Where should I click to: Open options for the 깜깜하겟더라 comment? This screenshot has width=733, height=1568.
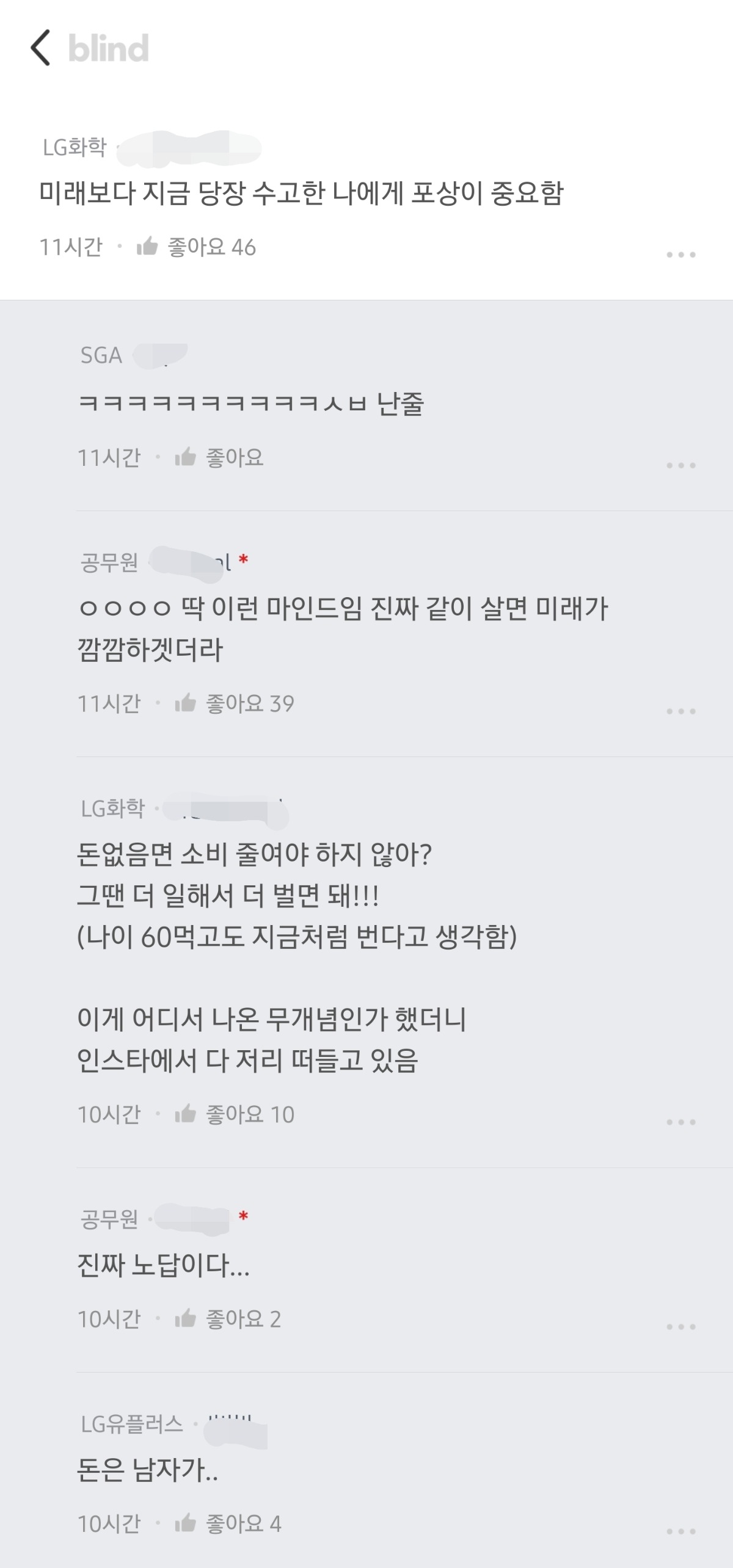pyautogui.click(x=680, y=711)
